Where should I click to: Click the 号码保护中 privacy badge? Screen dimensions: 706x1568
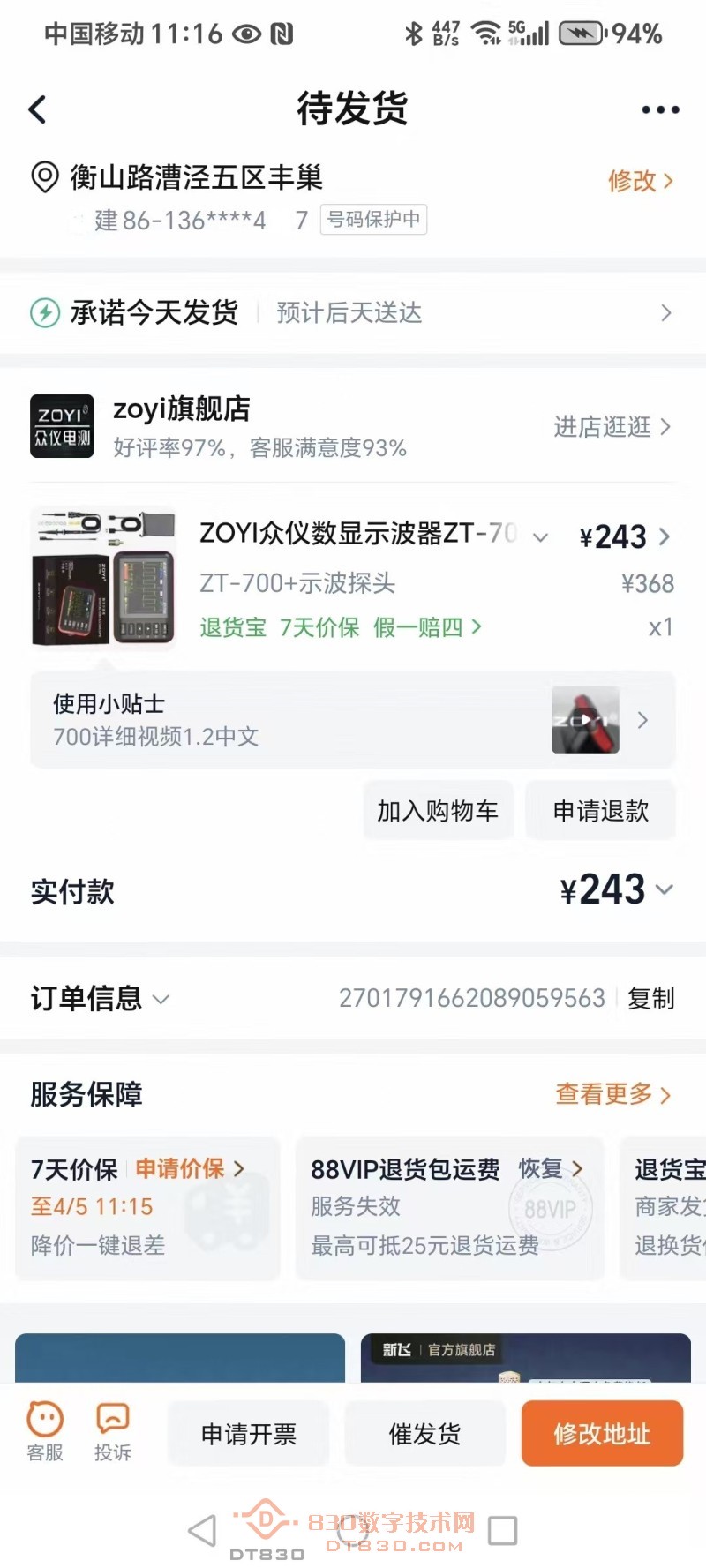[x=374, y=221]
